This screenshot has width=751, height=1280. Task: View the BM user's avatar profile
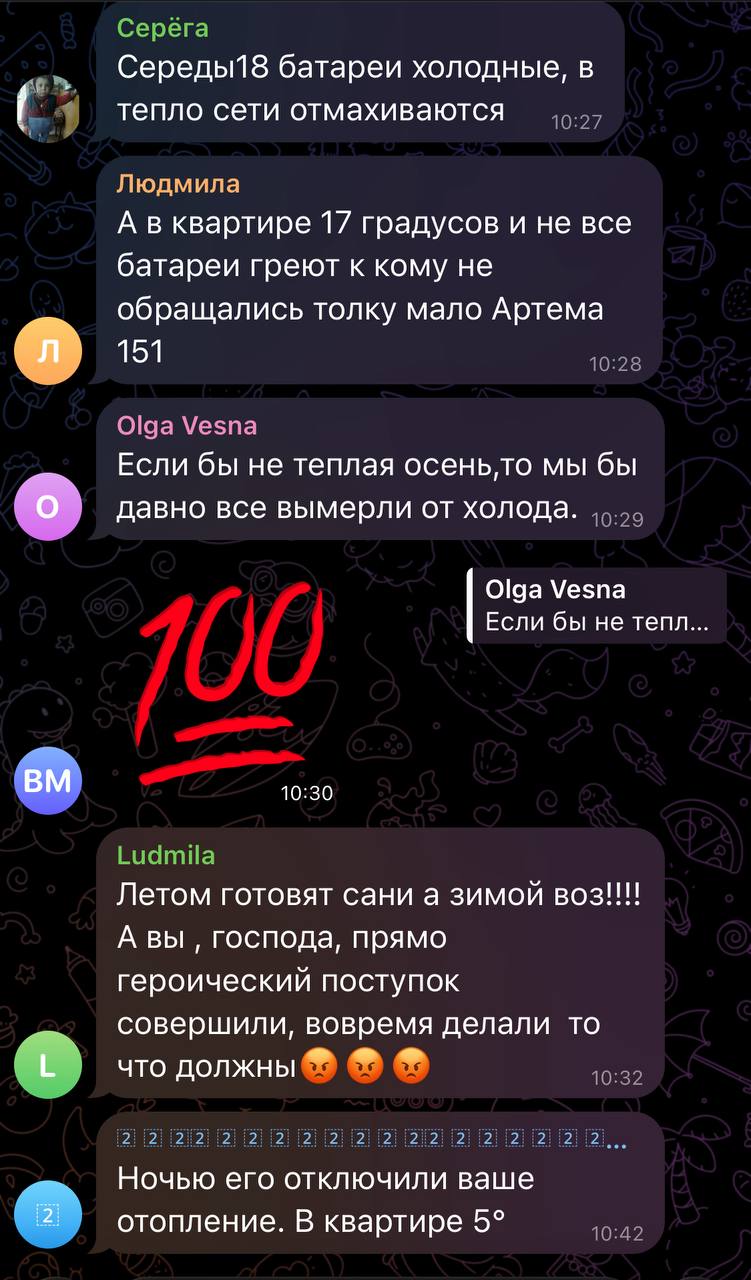pos(47,779)
